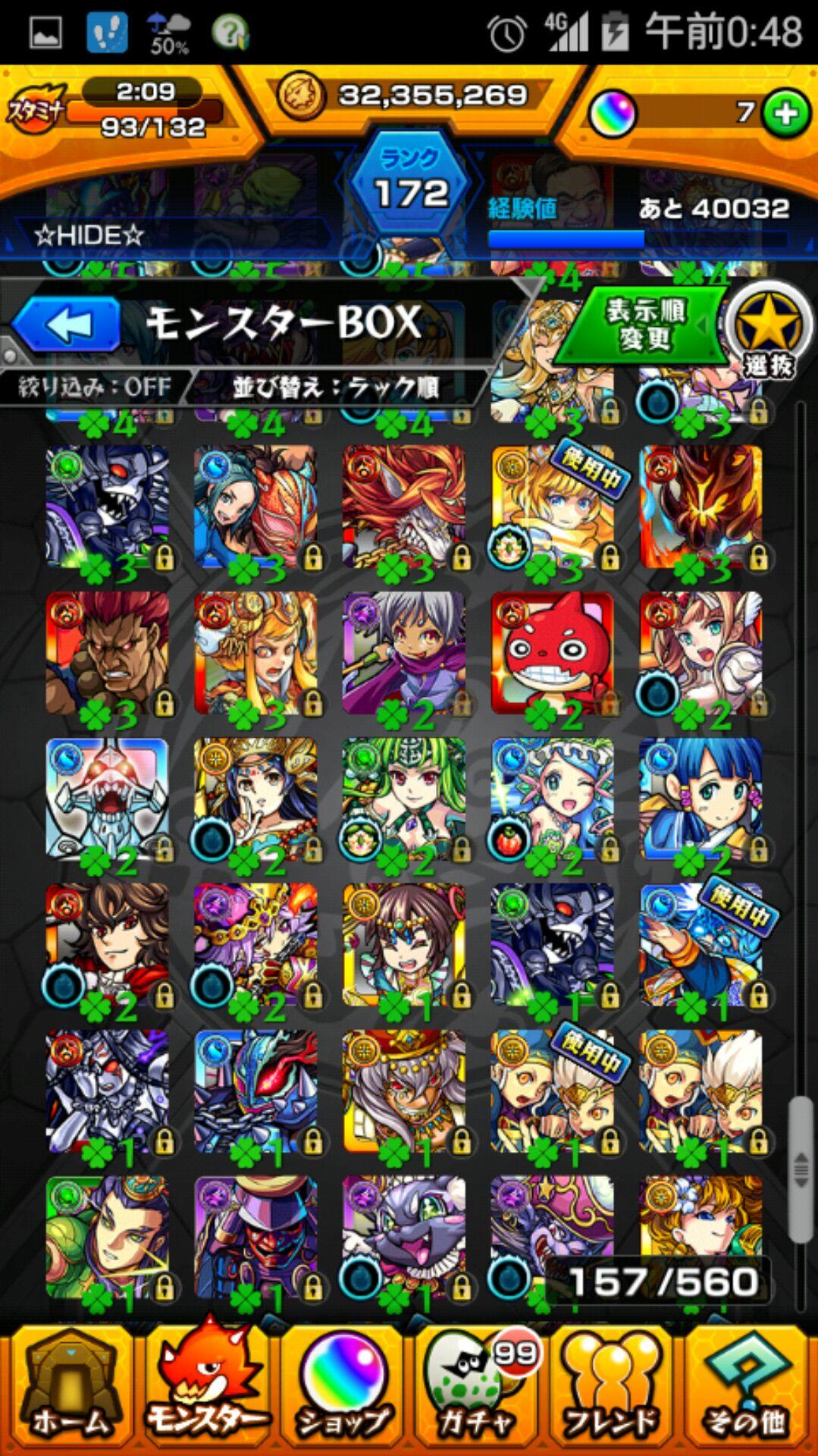
Task: Grab the monster list scrollbar handle
Action: pos(800,1170)
